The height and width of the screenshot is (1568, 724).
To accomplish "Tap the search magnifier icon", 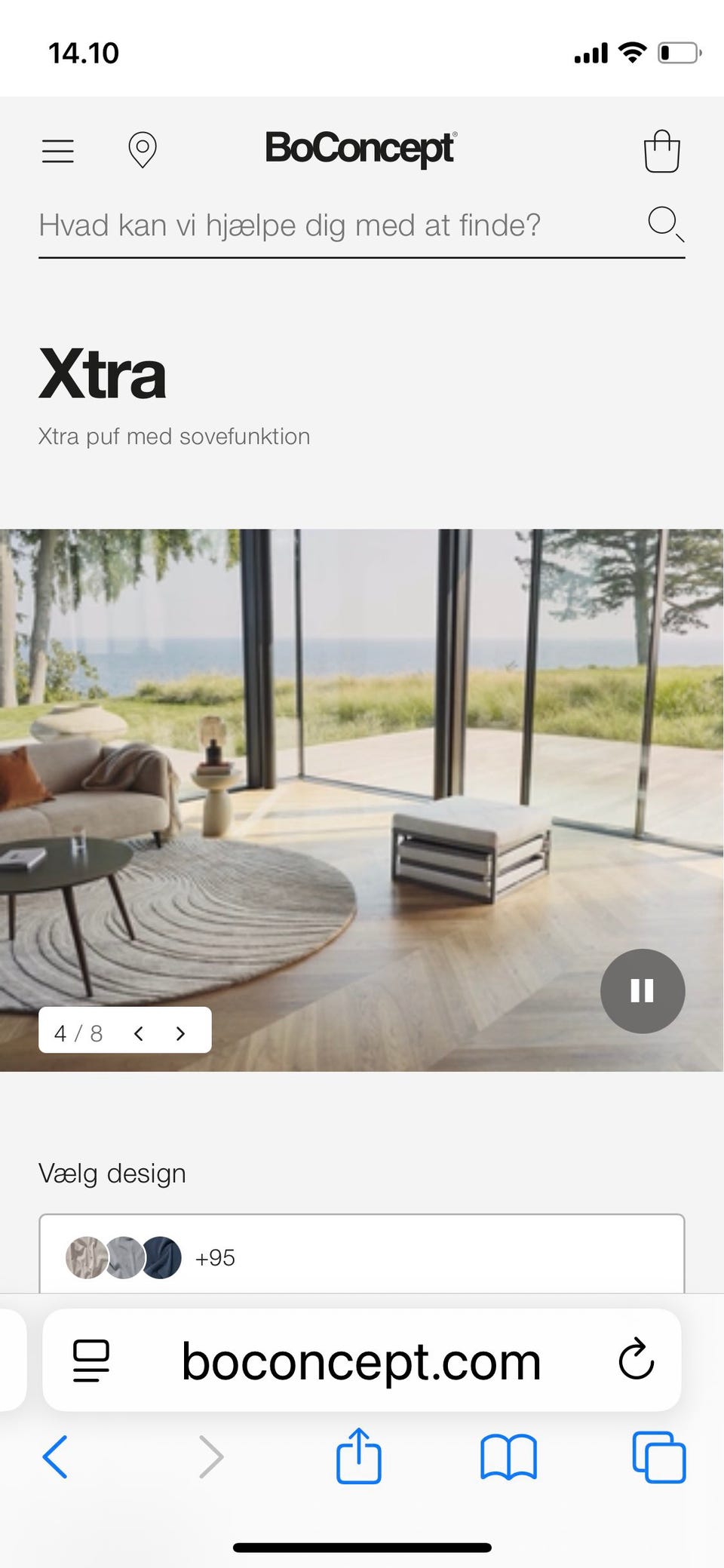I will (x=664, y=224).
